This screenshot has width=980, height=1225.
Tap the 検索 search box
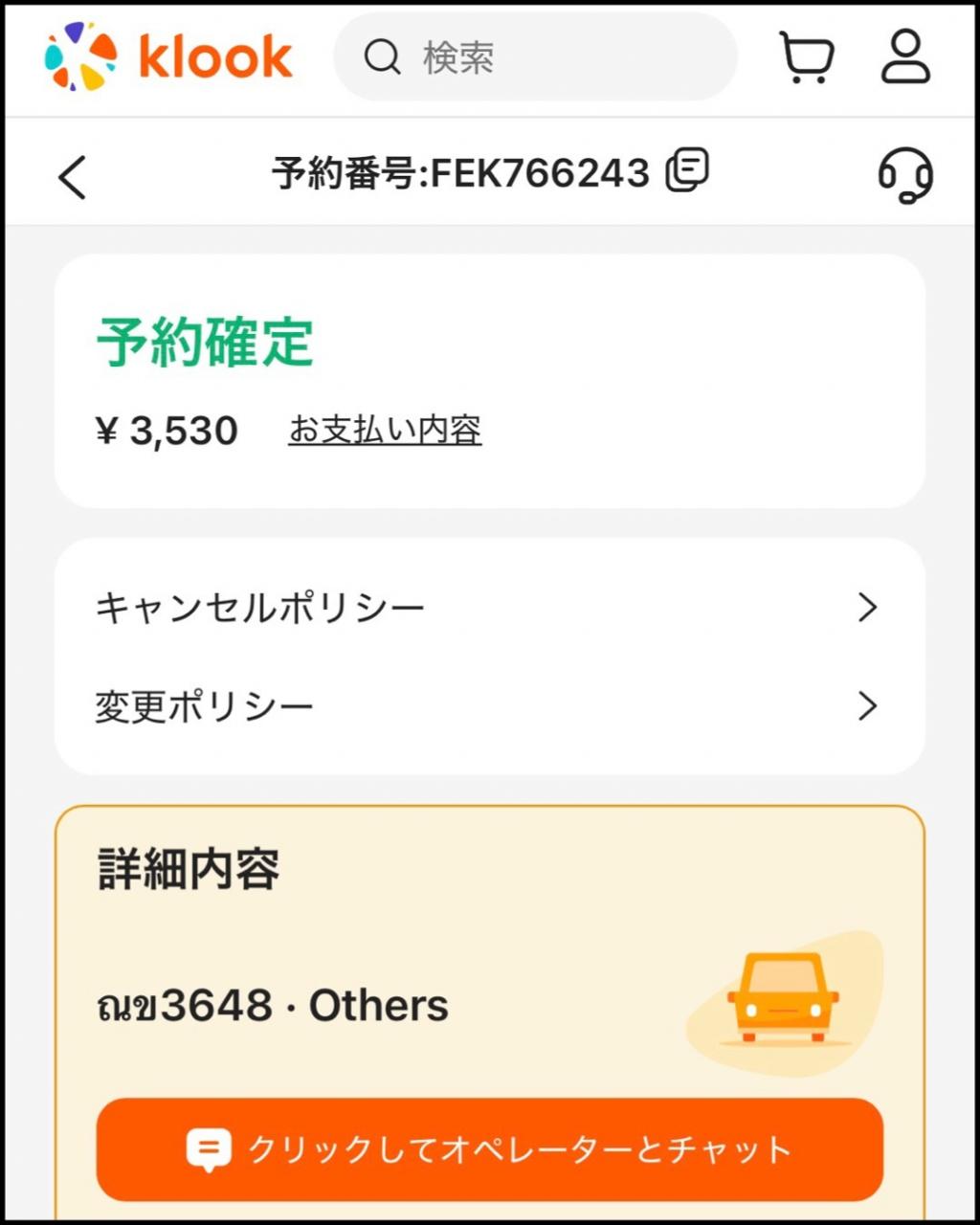click(534, 57)
